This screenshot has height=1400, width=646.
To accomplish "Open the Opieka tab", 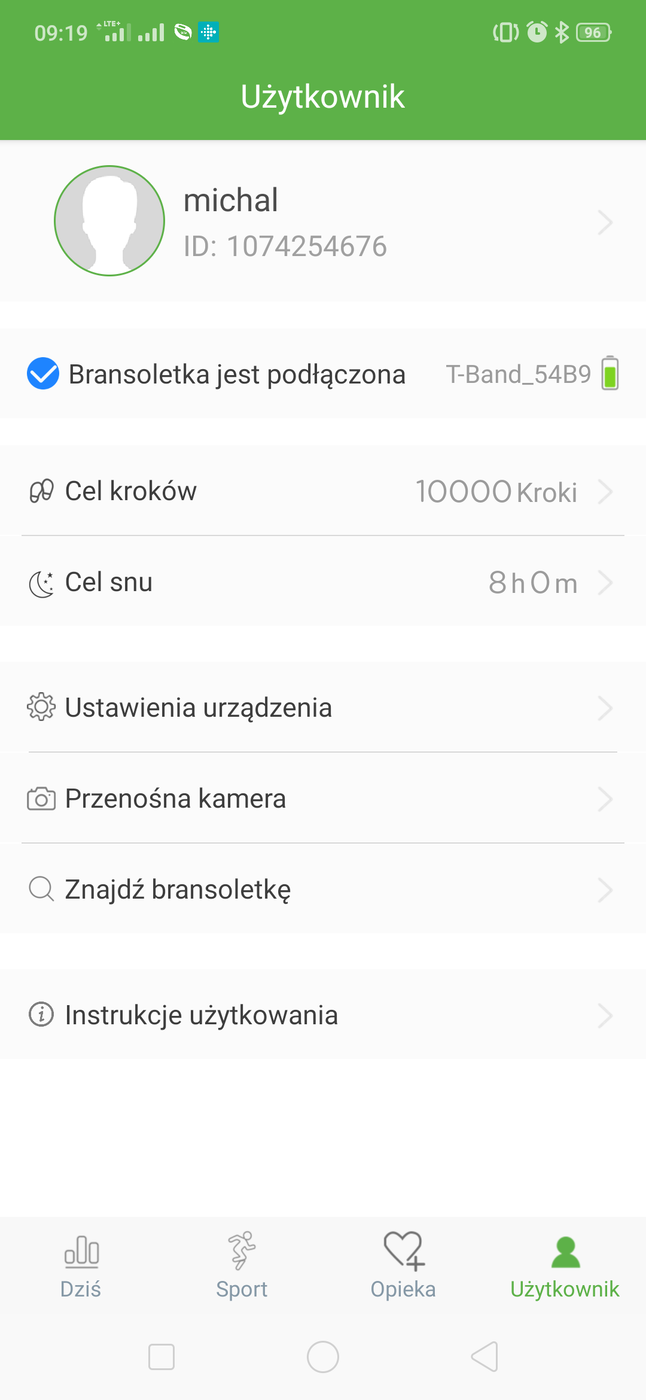I will coord(403,1265).
